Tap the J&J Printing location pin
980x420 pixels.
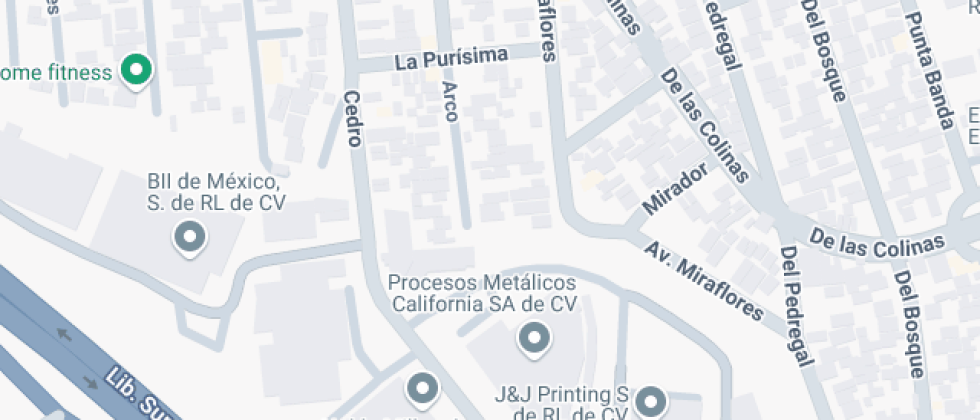tap(651, 399)
